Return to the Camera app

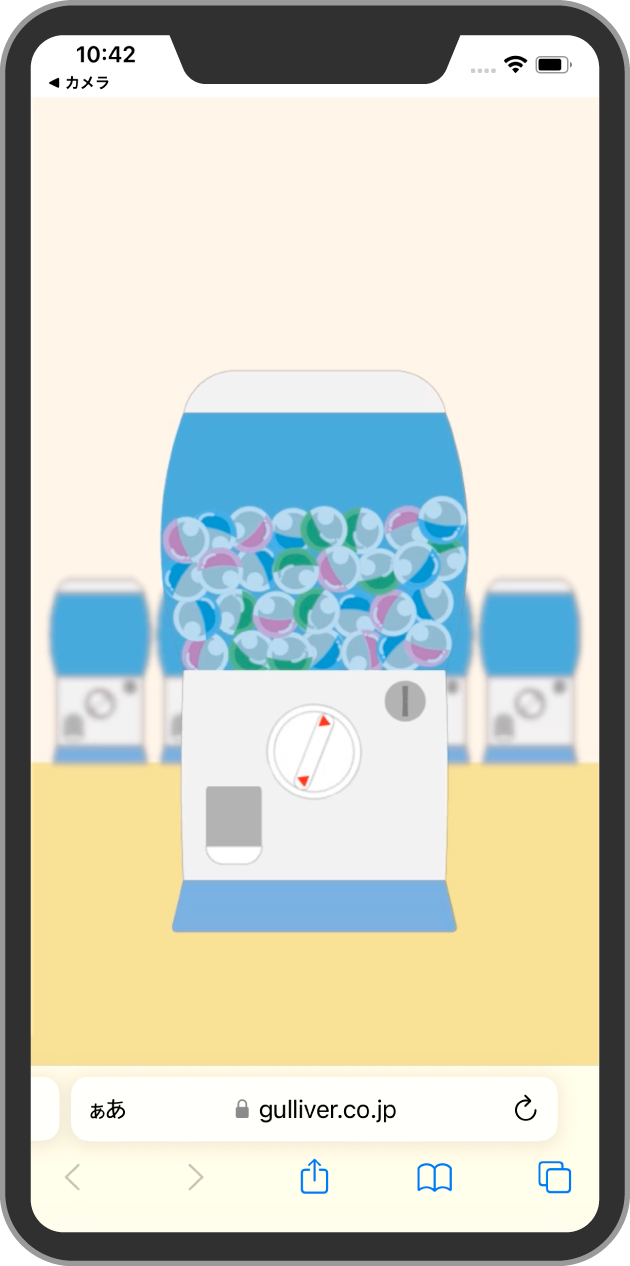79,83
